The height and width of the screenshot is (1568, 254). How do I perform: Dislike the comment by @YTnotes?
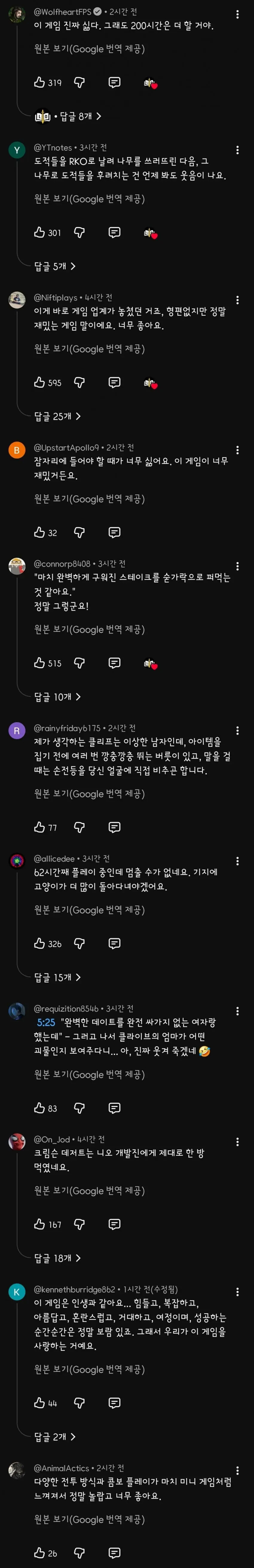[79, 233]
